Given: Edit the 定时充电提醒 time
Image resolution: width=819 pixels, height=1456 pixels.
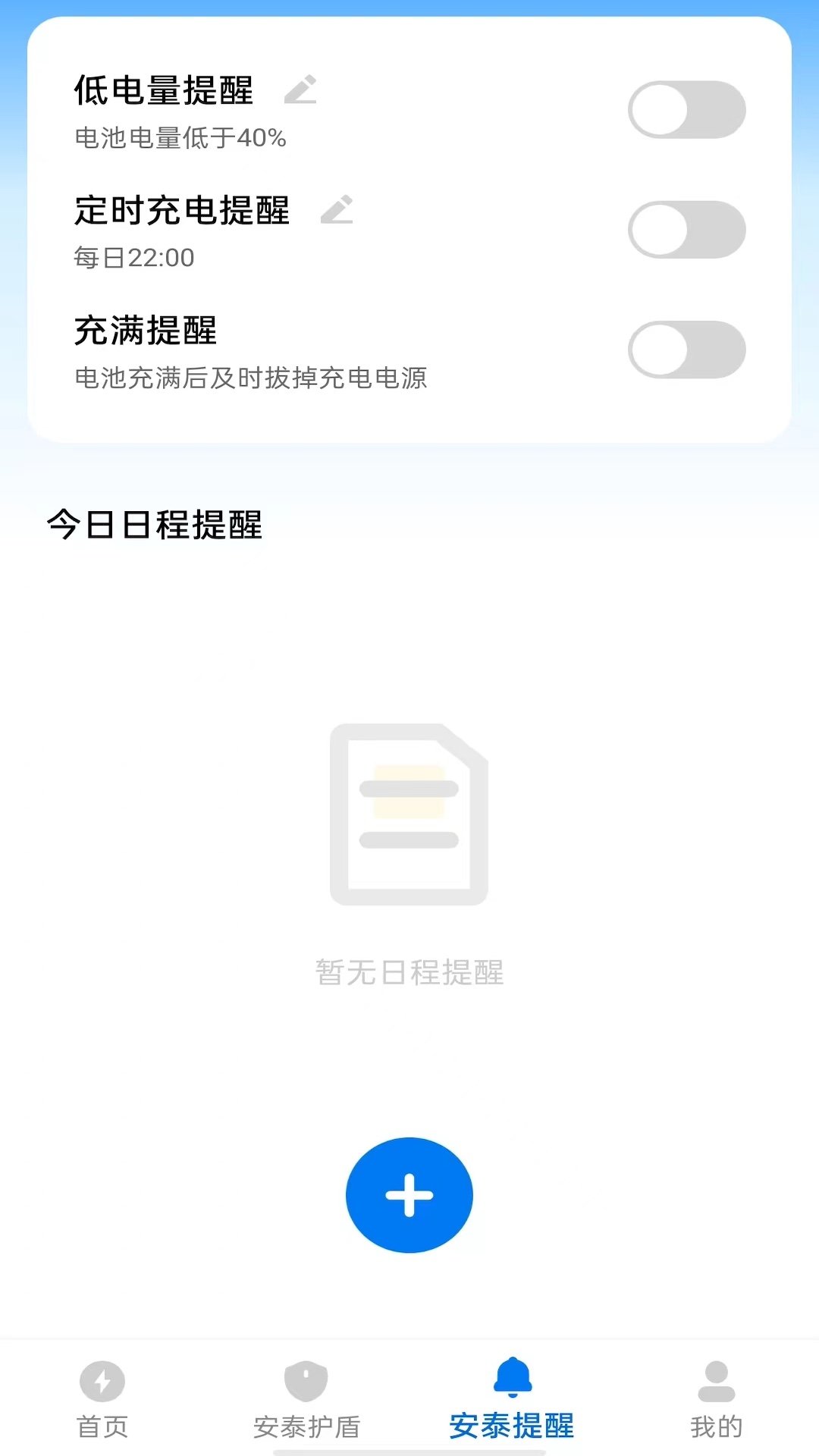Looking at the screenshot, I should [337, 209].
